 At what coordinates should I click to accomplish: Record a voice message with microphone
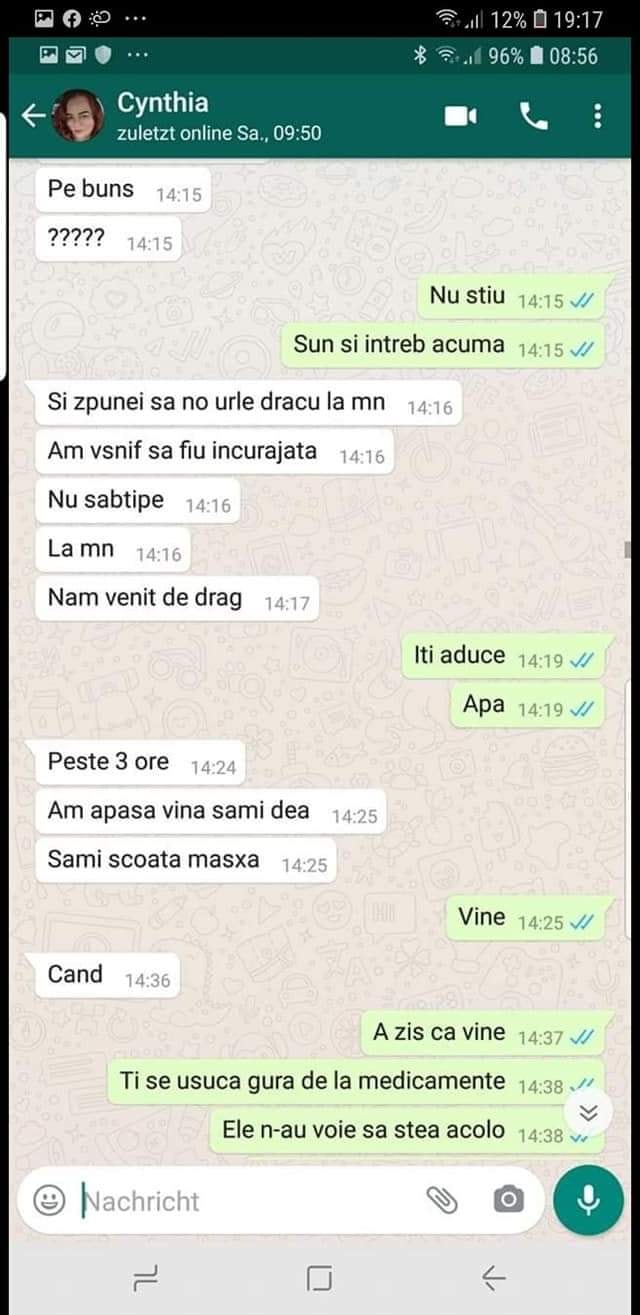click(x=588, y=1199)
